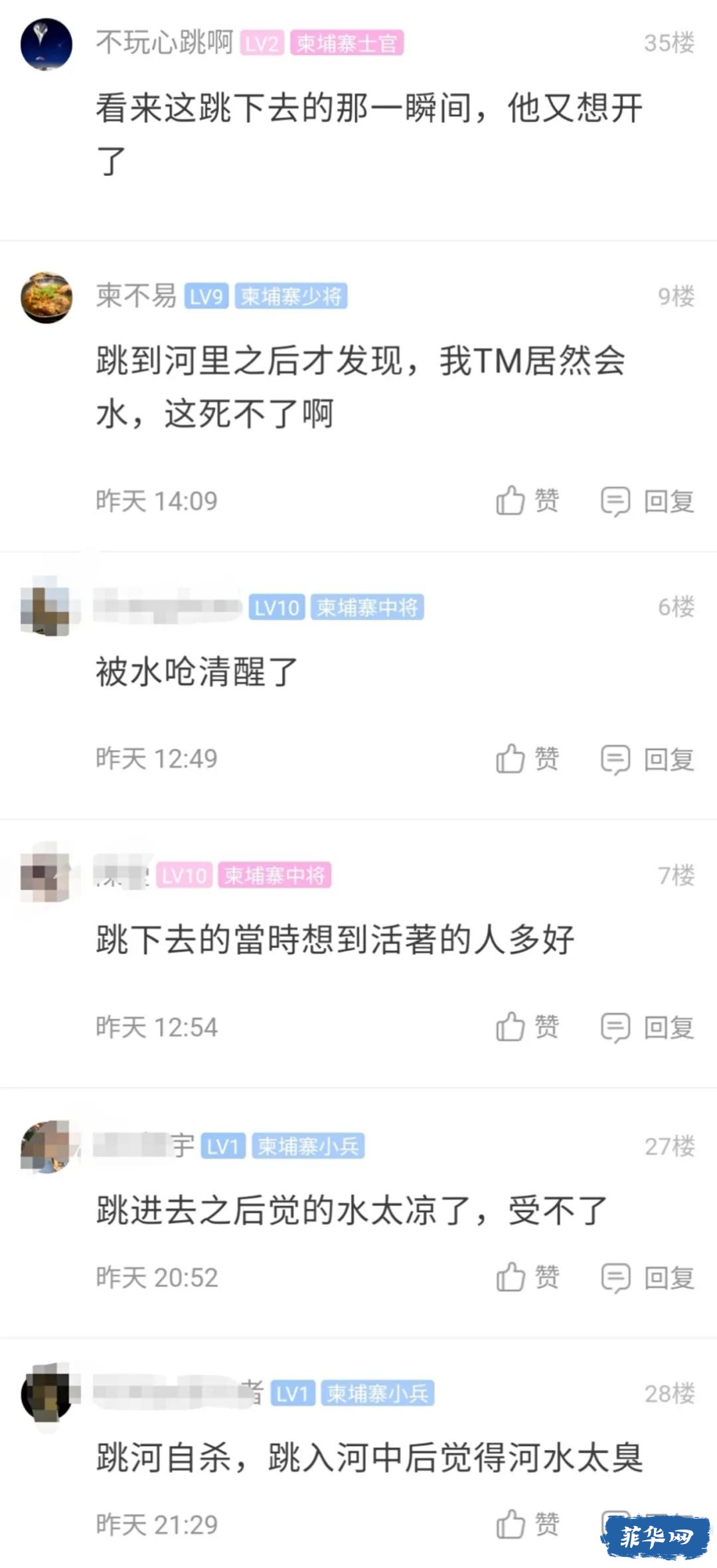This screenshot has width=717, height=1568.
Task: Reply to the floor 7 comment
Action: (x=648, y=1028)
